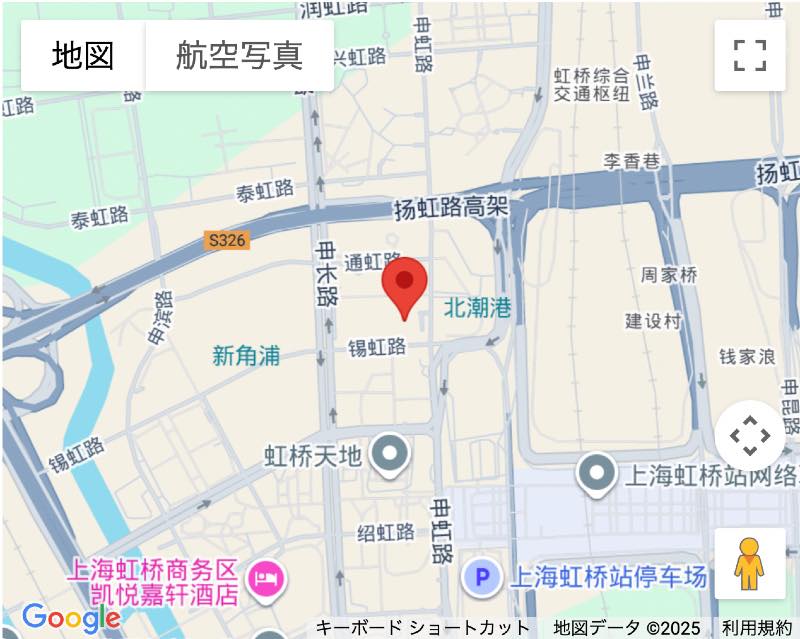800x639 pixels.
Task: Toggle fullscreen map view
Action: tap(749, 56)
